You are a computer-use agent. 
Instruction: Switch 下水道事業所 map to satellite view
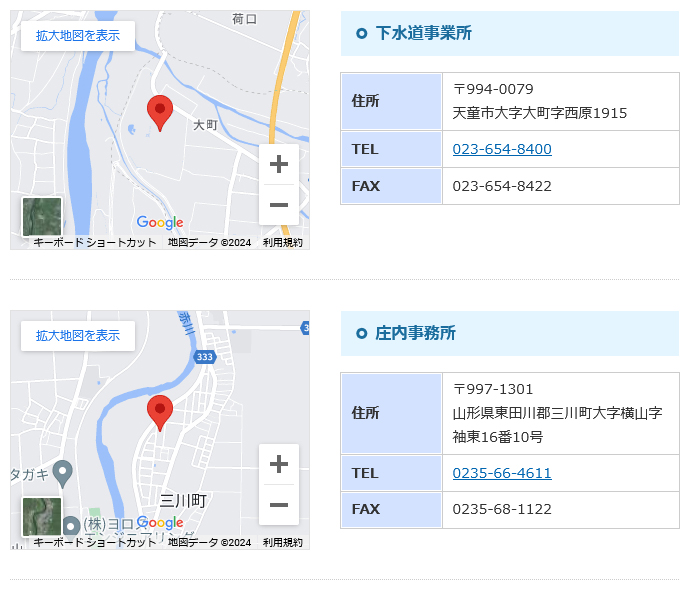tap(42, 216)
